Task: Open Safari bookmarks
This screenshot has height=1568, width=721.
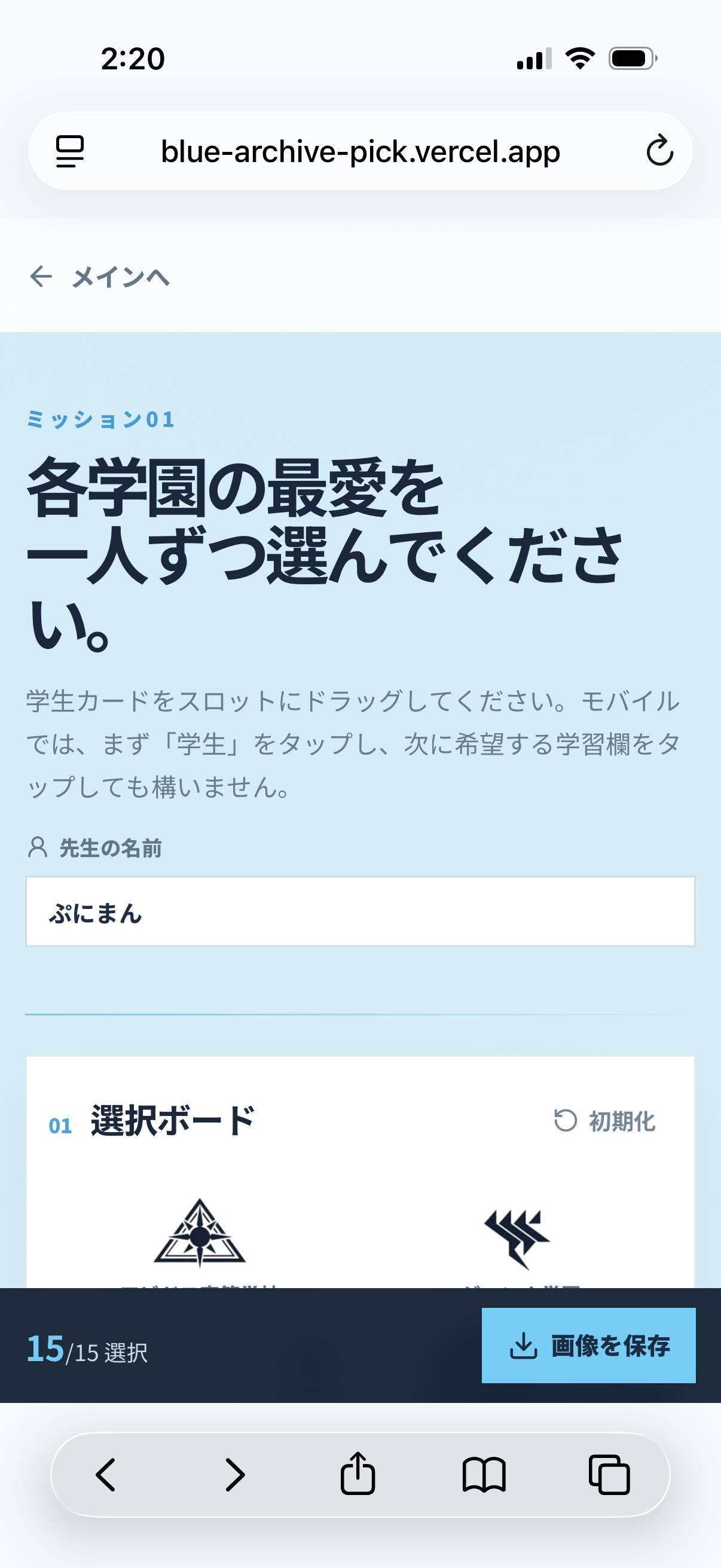Action: click(484, 1474)
